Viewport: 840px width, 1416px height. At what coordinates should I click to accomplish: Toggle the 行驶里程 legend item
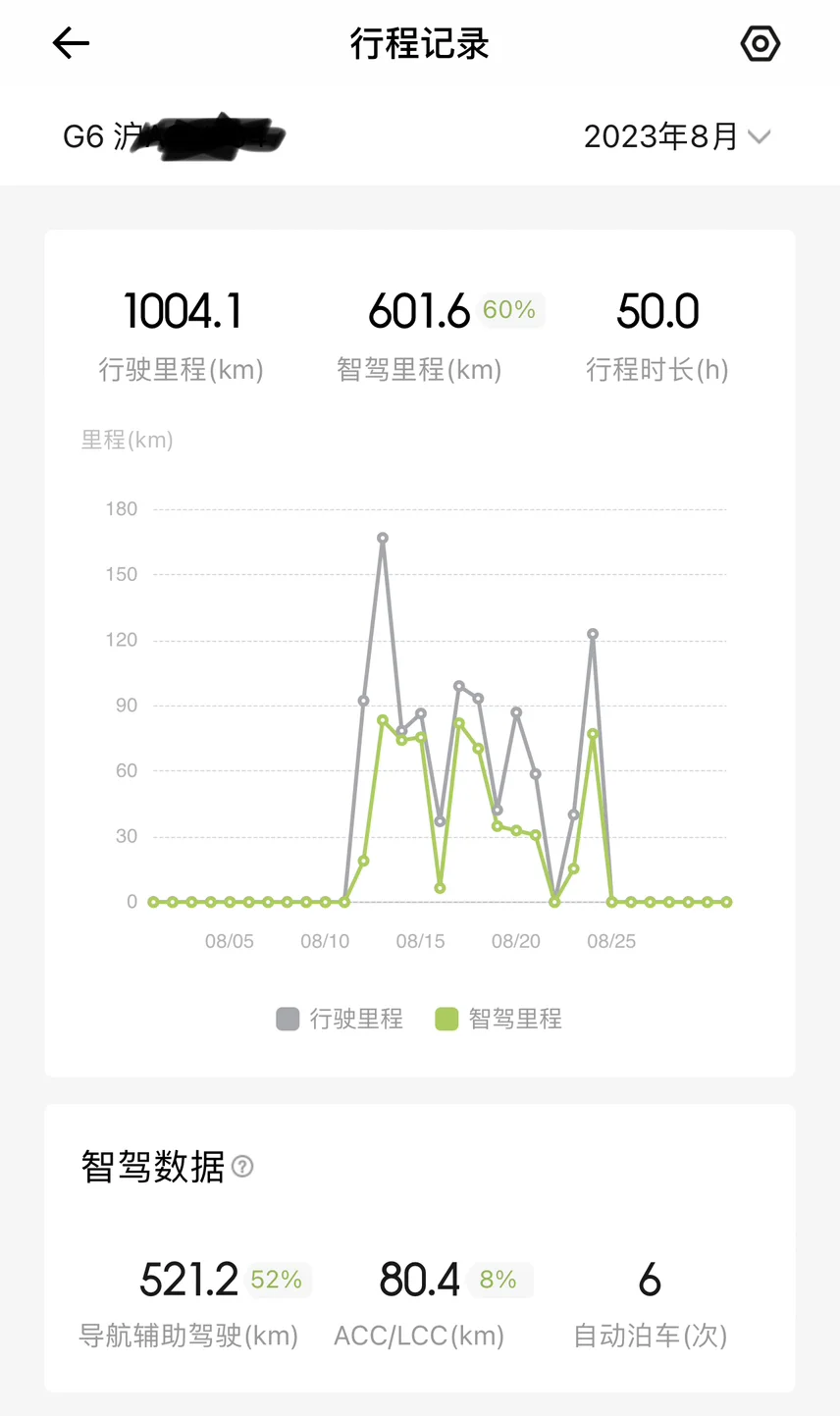click(340, 1019)
